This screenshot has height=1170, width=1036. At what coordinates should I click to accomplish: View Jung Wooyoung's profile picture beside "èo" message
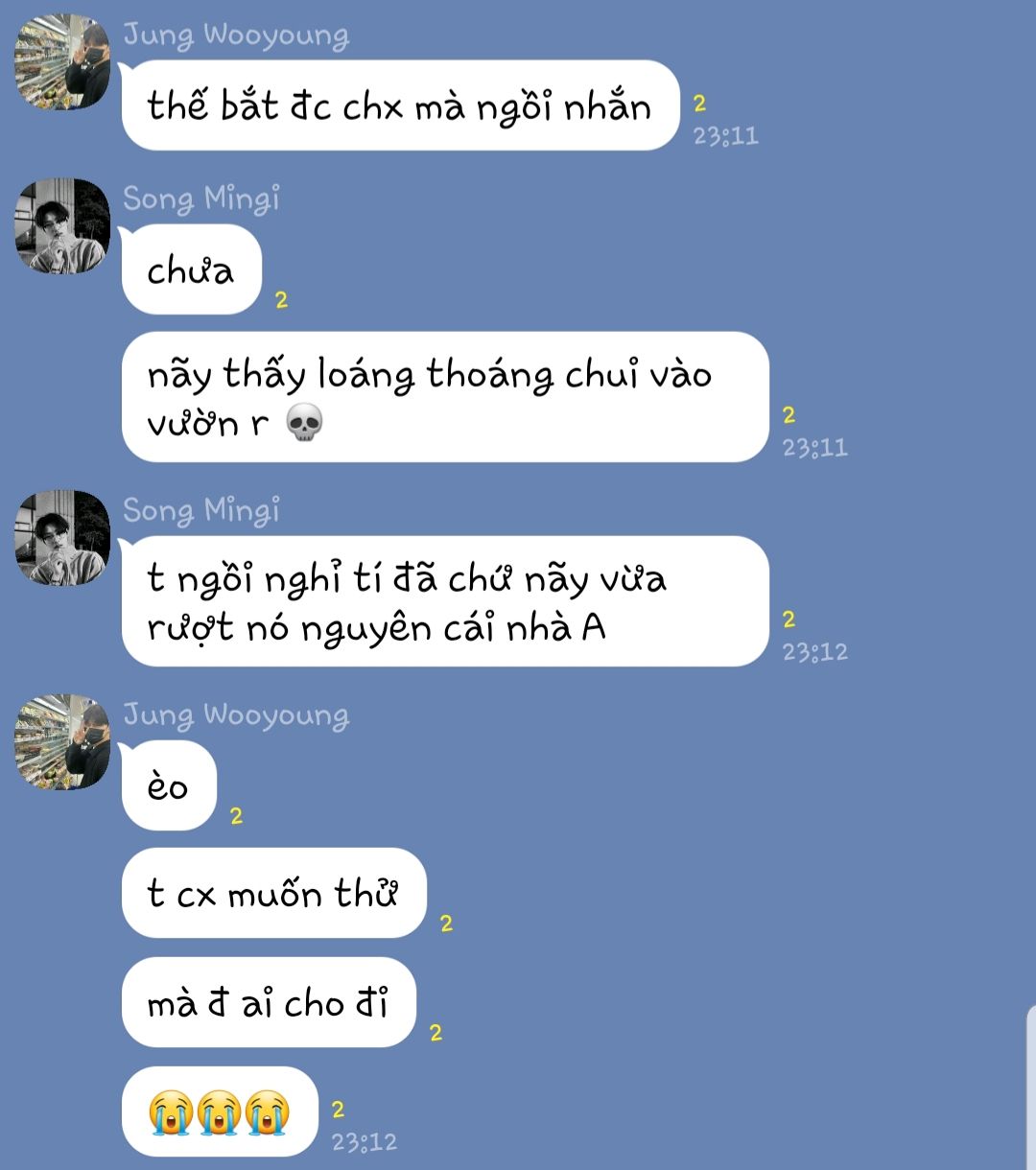pyautogui.click(x=62, y=742)
